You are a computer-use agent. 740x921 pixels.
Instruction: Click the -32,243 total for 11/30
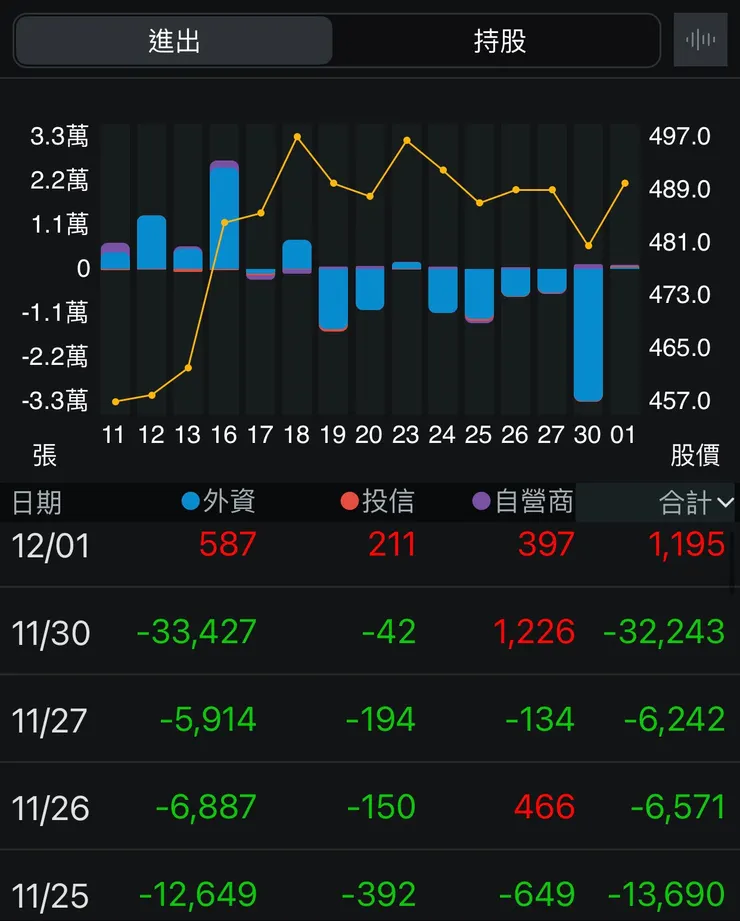pos(664,632)
